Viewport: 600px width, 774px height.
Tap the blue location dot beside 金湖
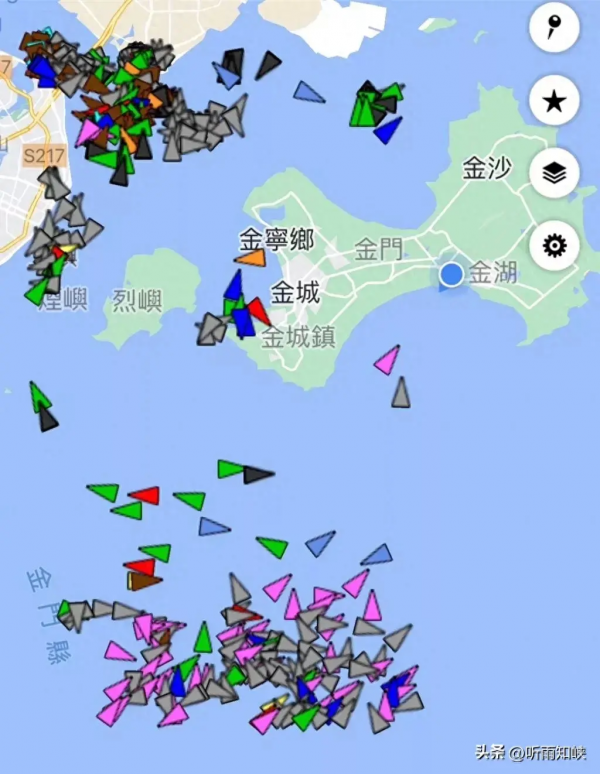(452, 273)
